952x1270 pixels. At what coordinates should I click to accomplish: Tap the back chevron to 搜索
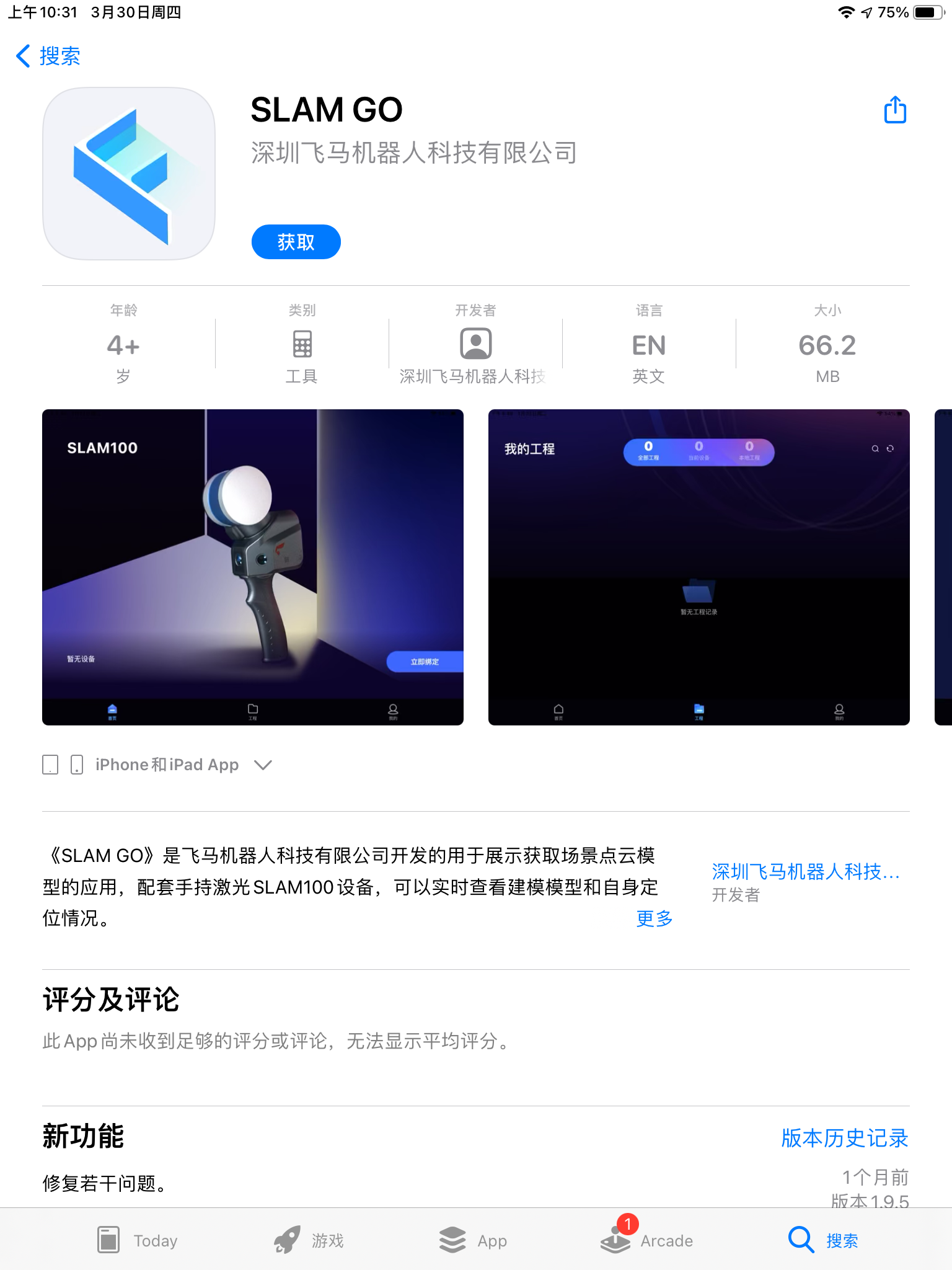23,56
